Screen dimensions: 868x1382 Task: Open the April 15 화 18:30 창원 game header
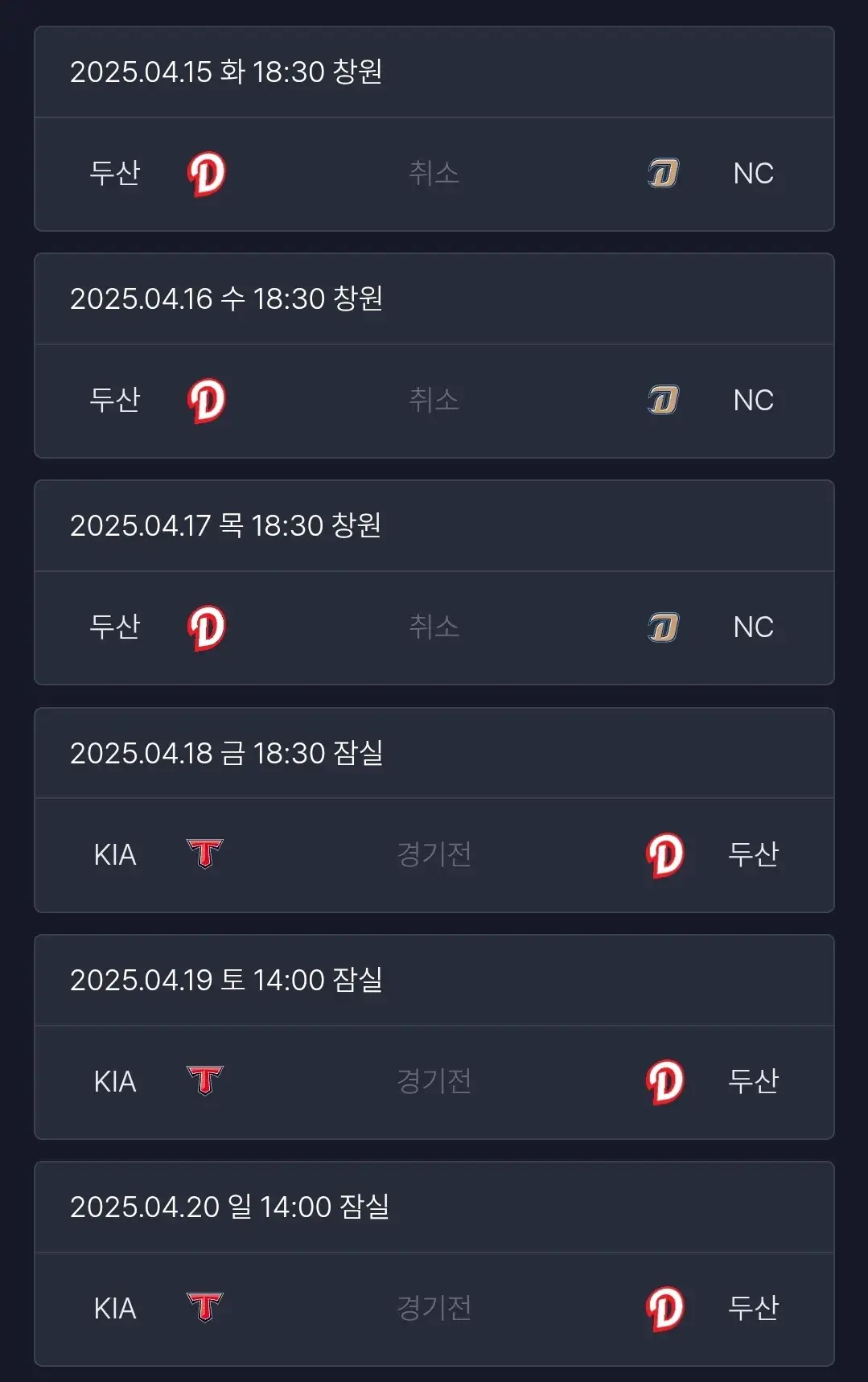tap(228, 72)
